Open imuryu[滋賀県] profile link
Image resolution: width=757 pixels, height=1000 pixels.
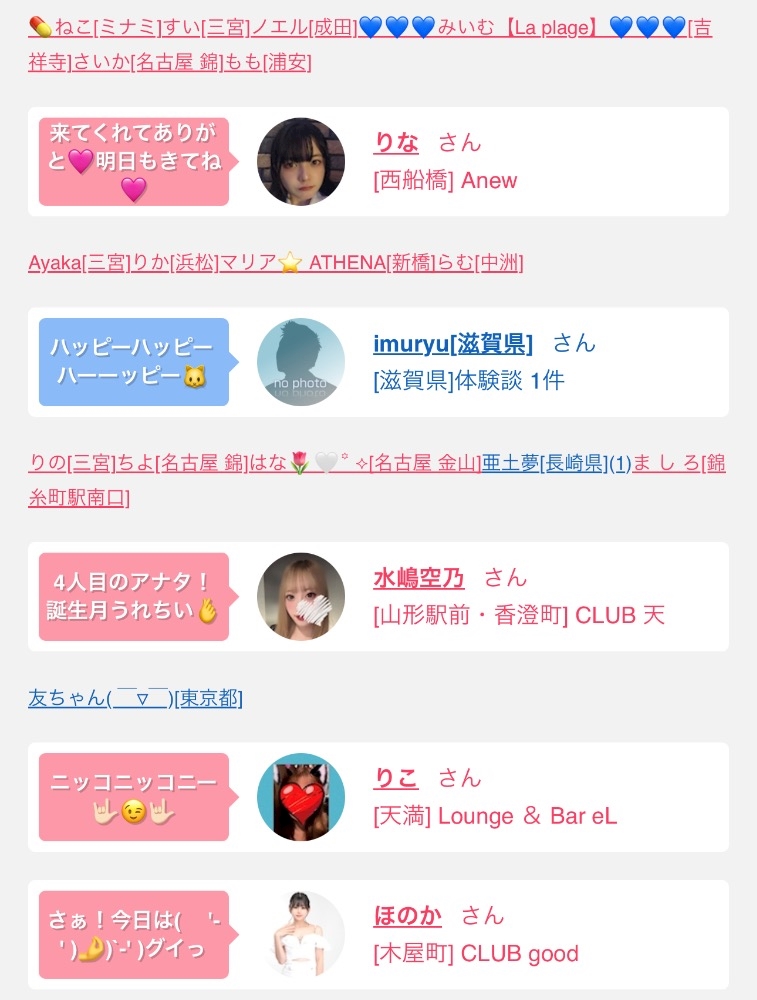(x=453, y=344)
